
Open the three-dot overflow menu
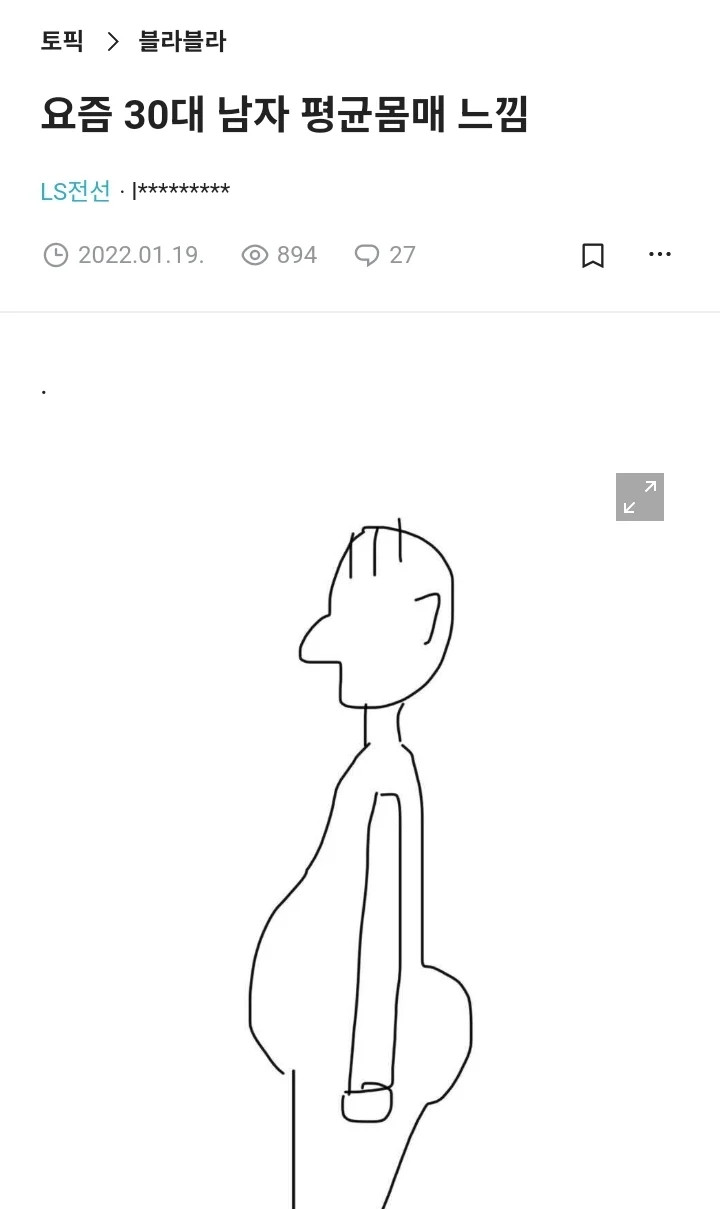point(660,254)
